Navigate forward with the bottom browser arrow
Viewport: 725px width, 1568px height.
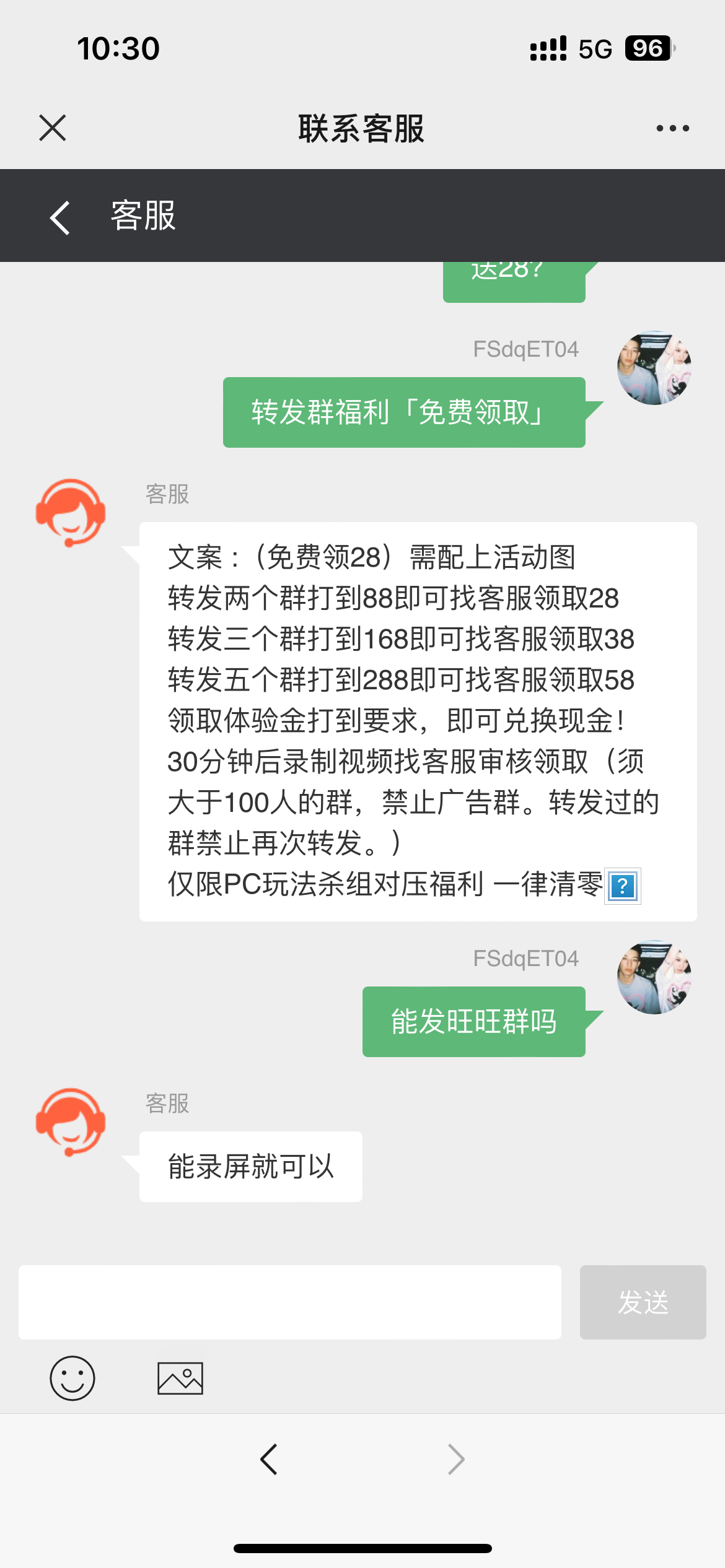tap(456, 1460)
